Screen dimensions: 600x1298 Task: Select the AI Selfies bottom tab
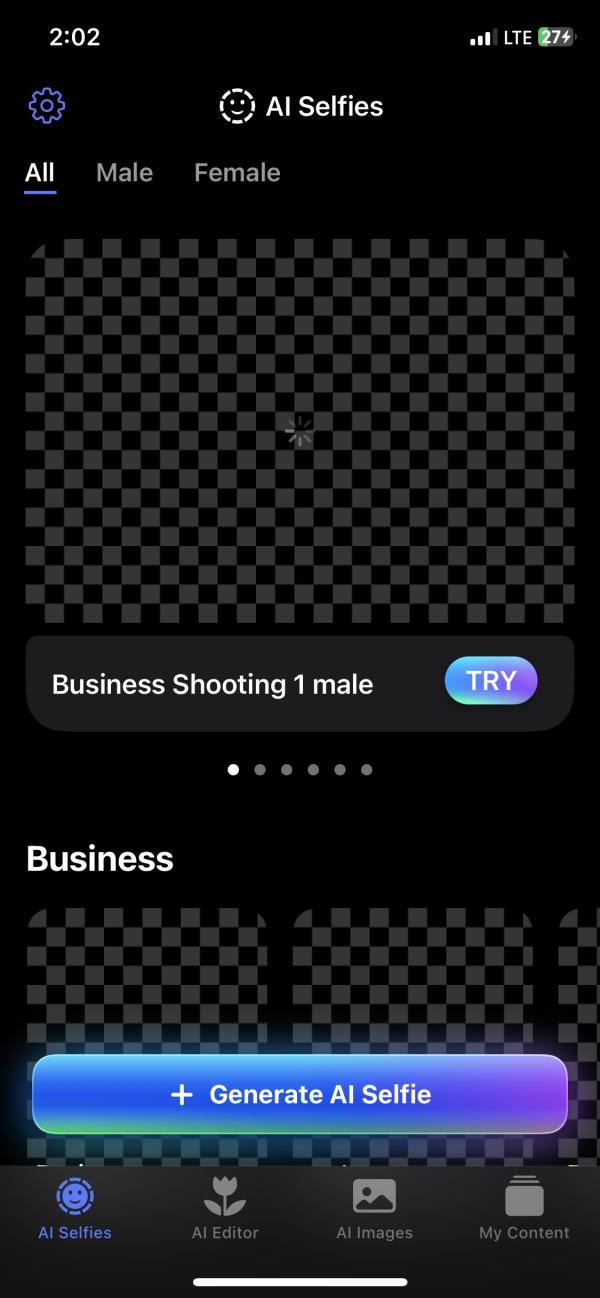tap(75, 1208)
